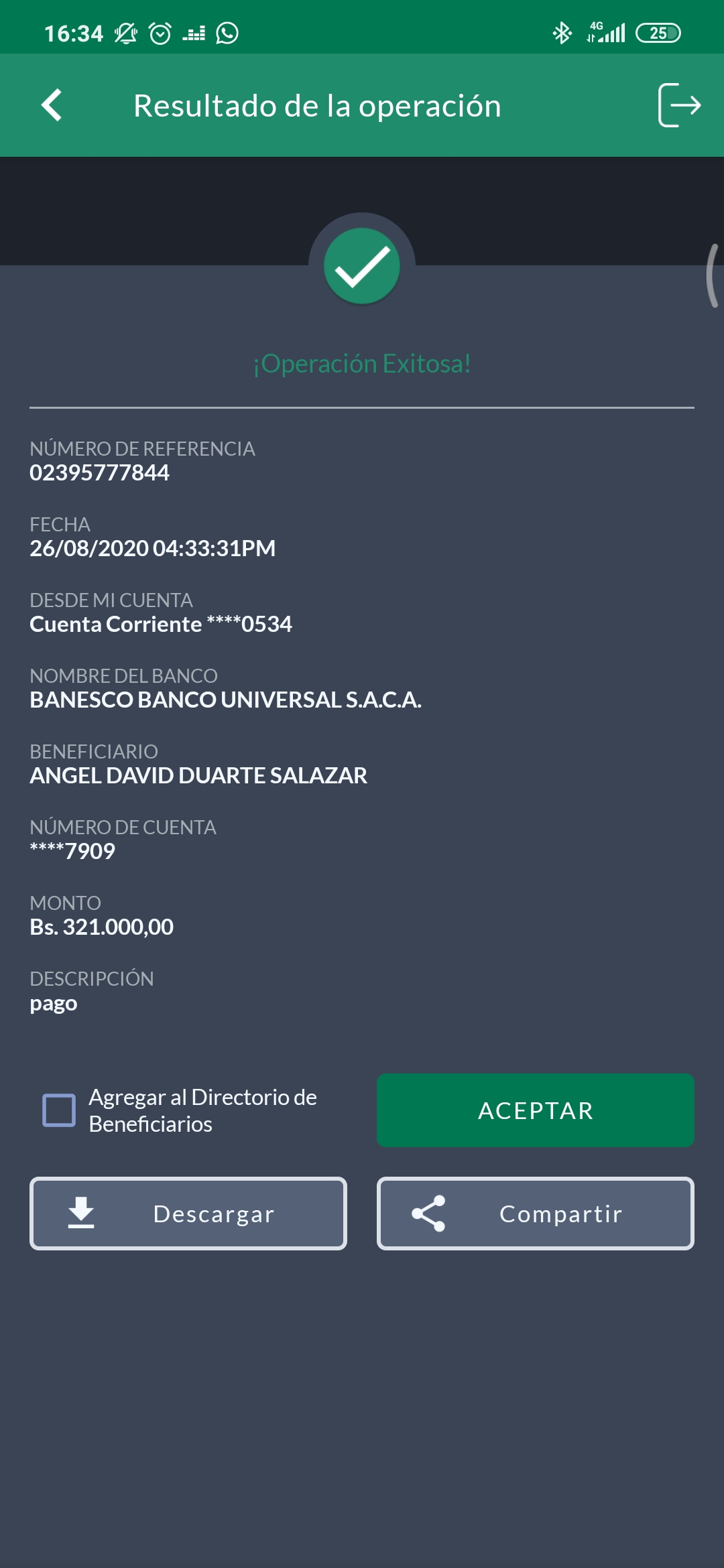Go back using the top-left arrow
This screenshot has width=724, height=1568.
[52, 105]
